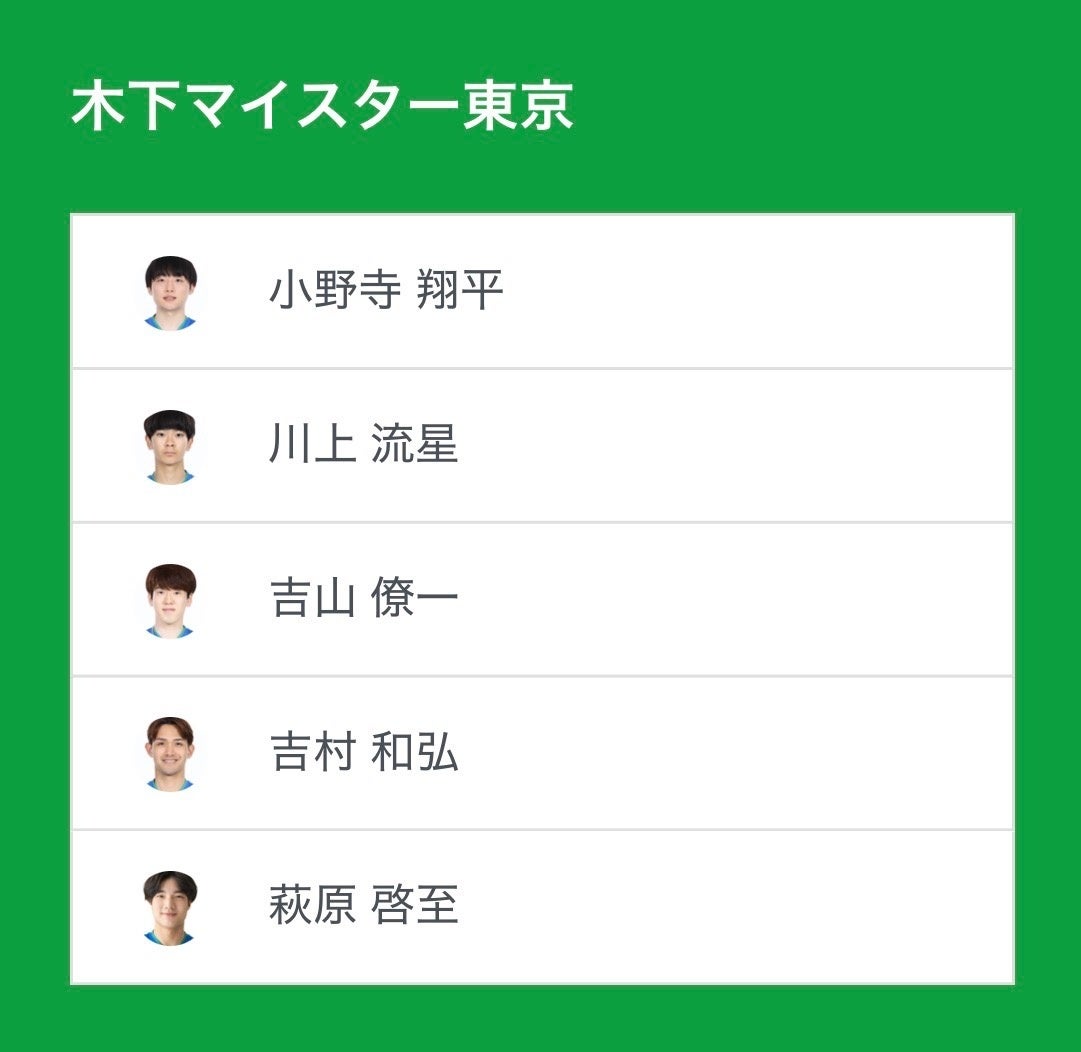Open 小野寺 翔平's player profile

(x=386, y=291)
